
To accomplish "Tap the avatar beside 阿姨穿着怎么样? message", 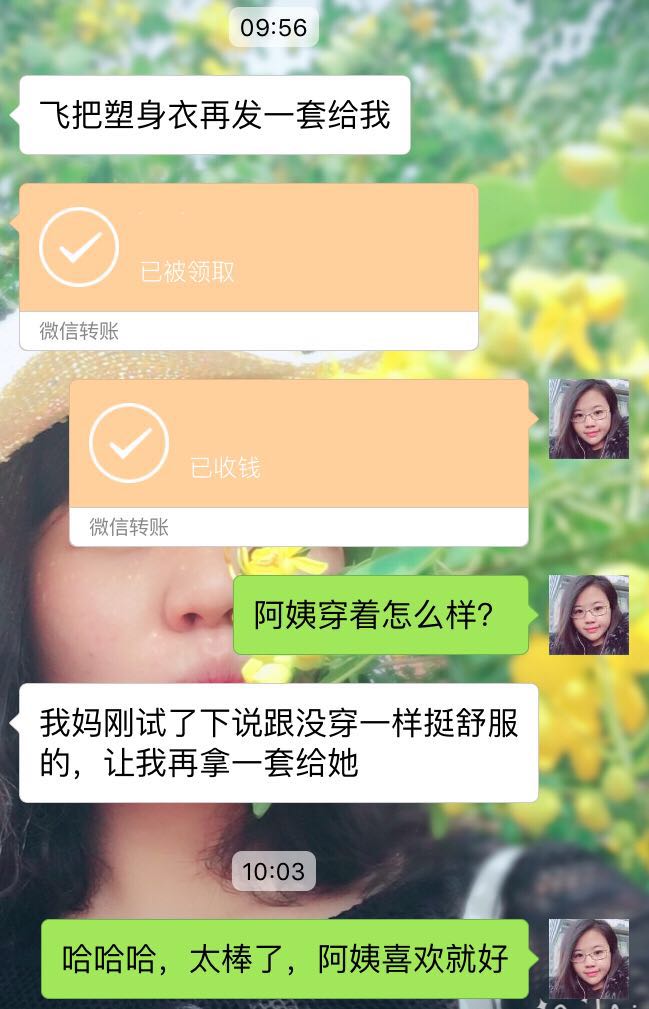I will [x=588, y=615].
